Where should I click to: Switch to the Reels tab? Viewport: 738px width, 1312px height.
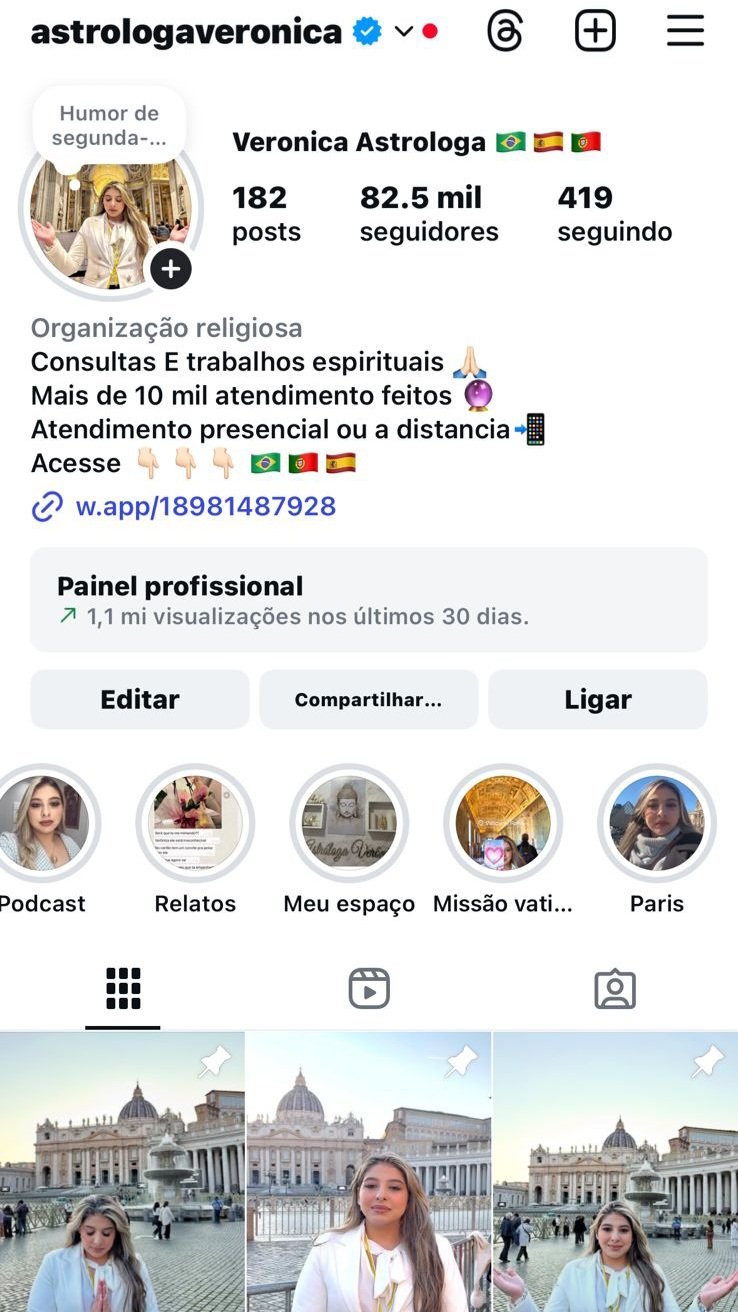[x=369, y=989]
